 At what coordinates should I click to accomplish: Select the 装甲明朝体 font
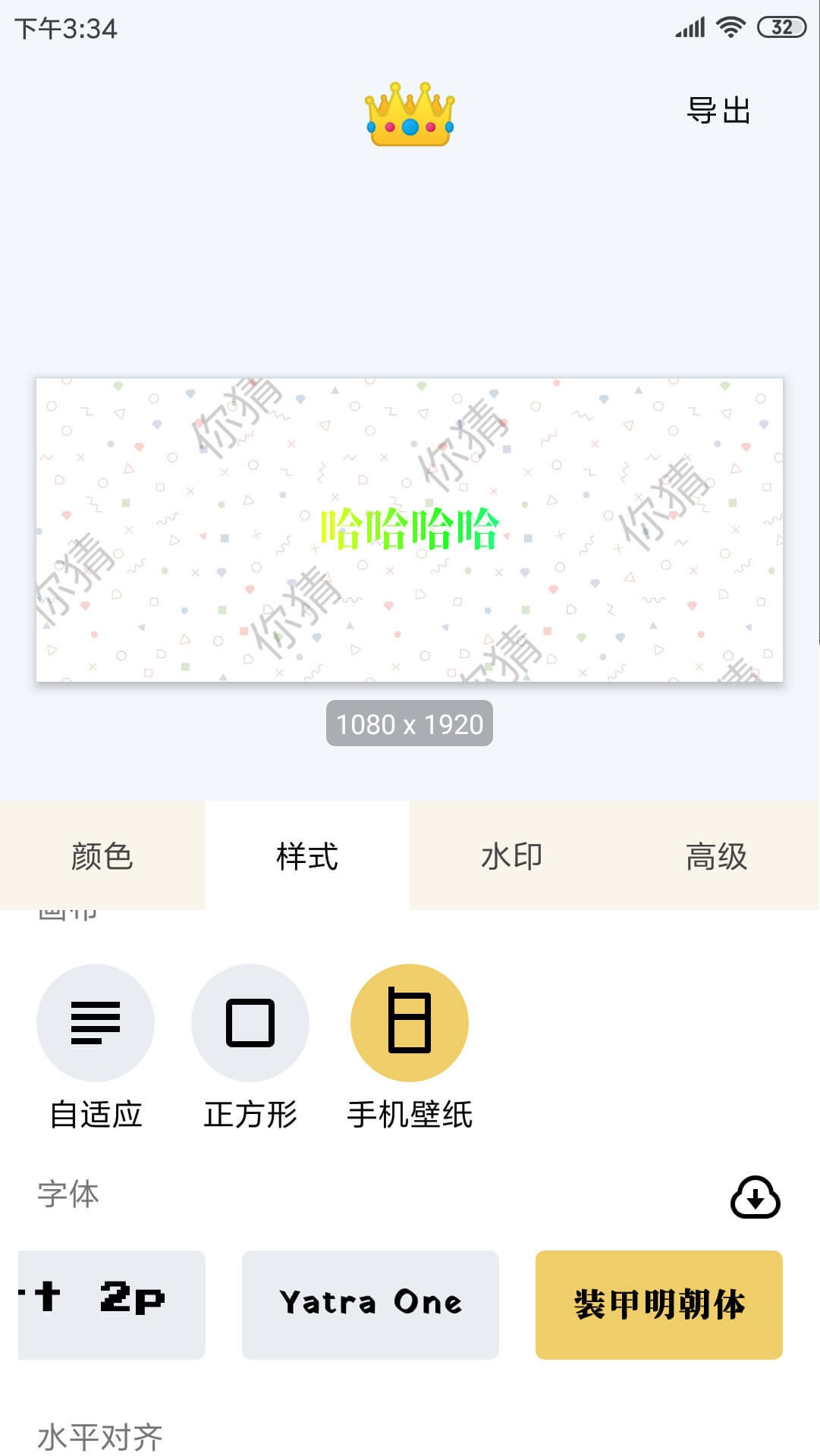point(659,1304)
